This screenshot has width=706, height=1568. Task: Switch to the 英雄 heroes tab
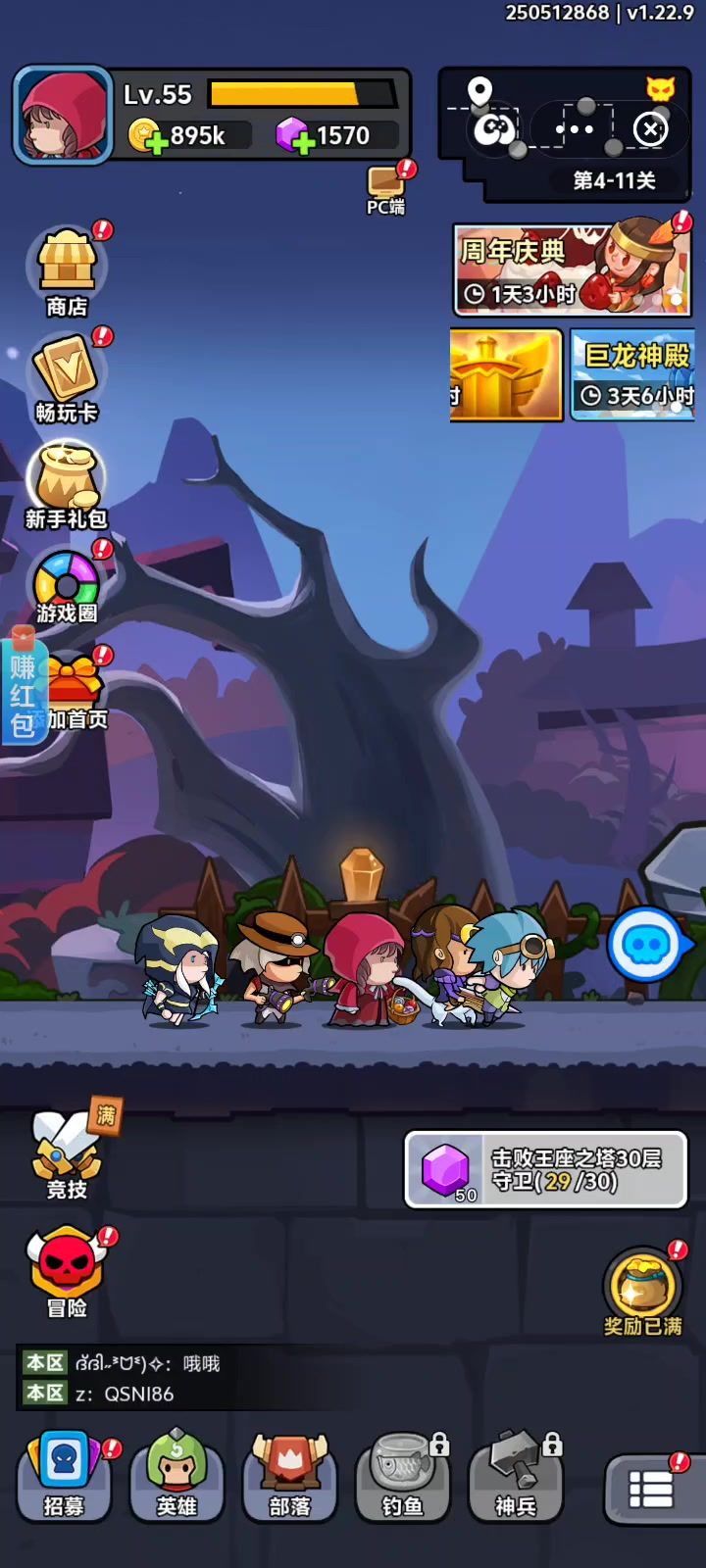[177, 1477]
